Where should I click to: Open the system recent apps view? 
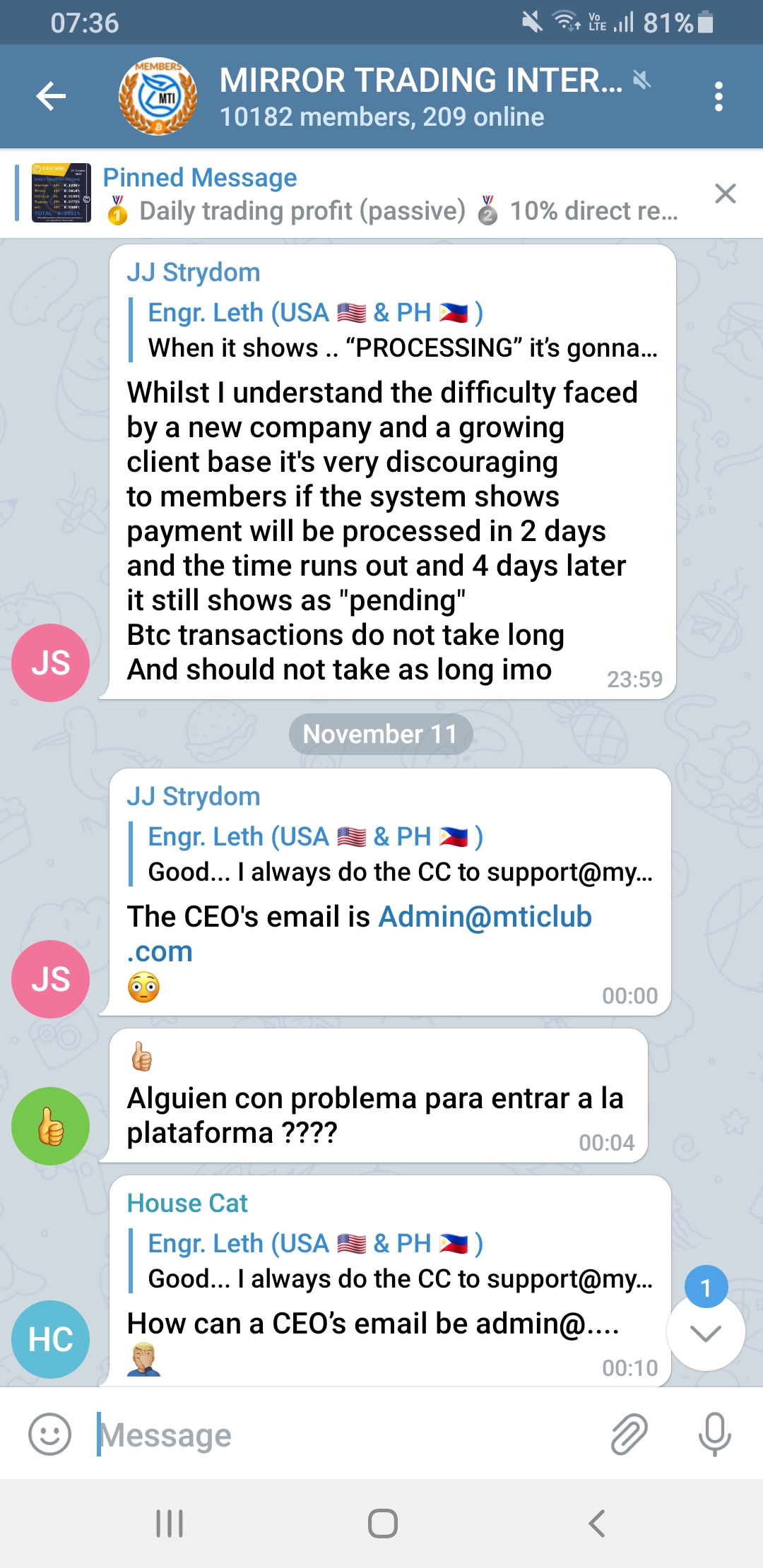pyautogui.click(x=170, y=1524)
